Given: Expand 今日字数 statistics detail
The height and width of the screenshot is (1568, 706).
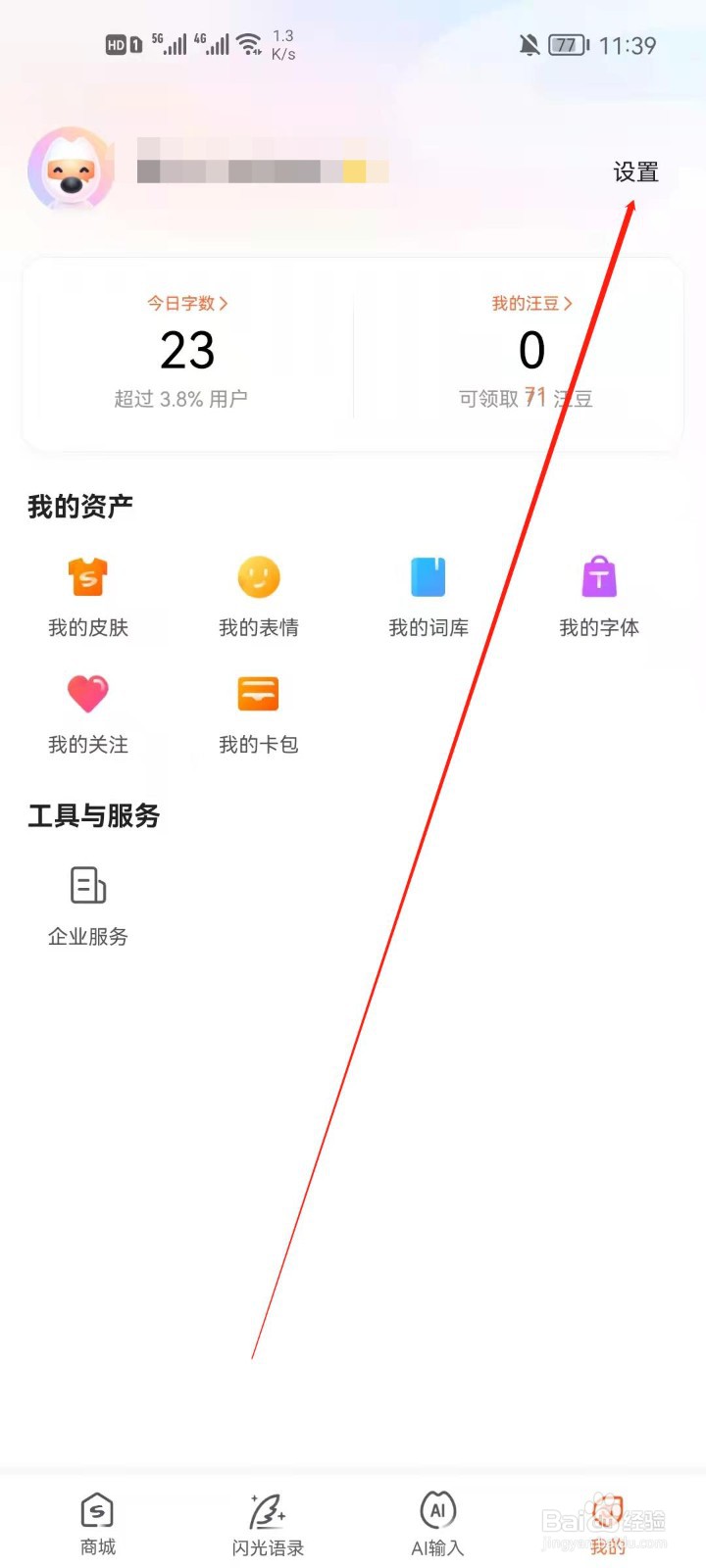Looking at the screenshot, I should point(187,304).
